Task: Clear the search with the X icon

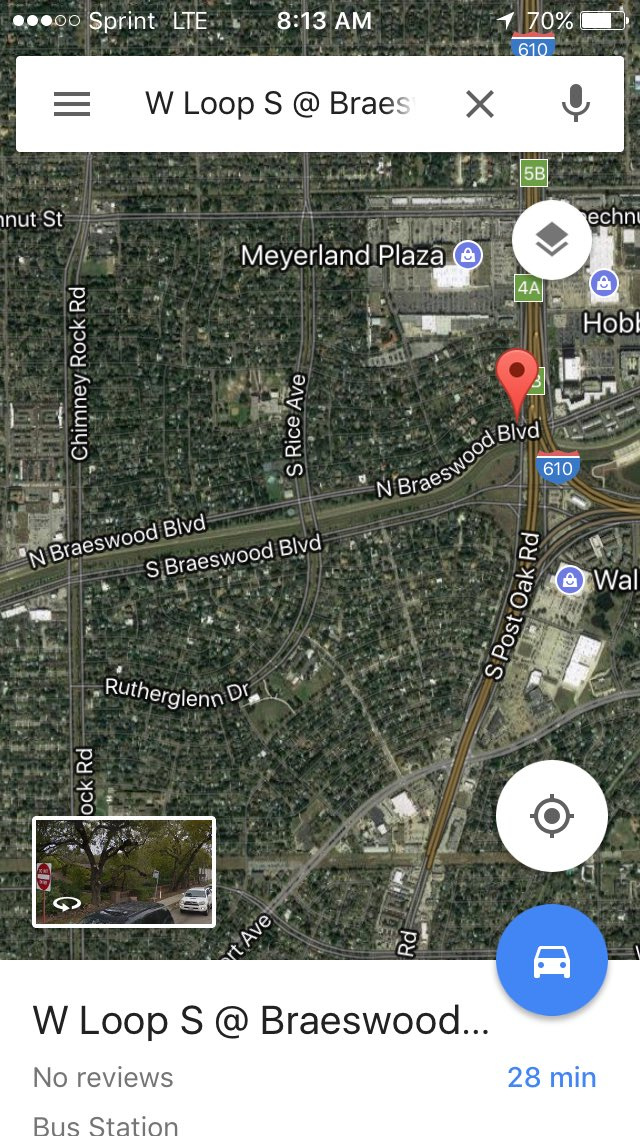Action: click(x=480, y=104)
